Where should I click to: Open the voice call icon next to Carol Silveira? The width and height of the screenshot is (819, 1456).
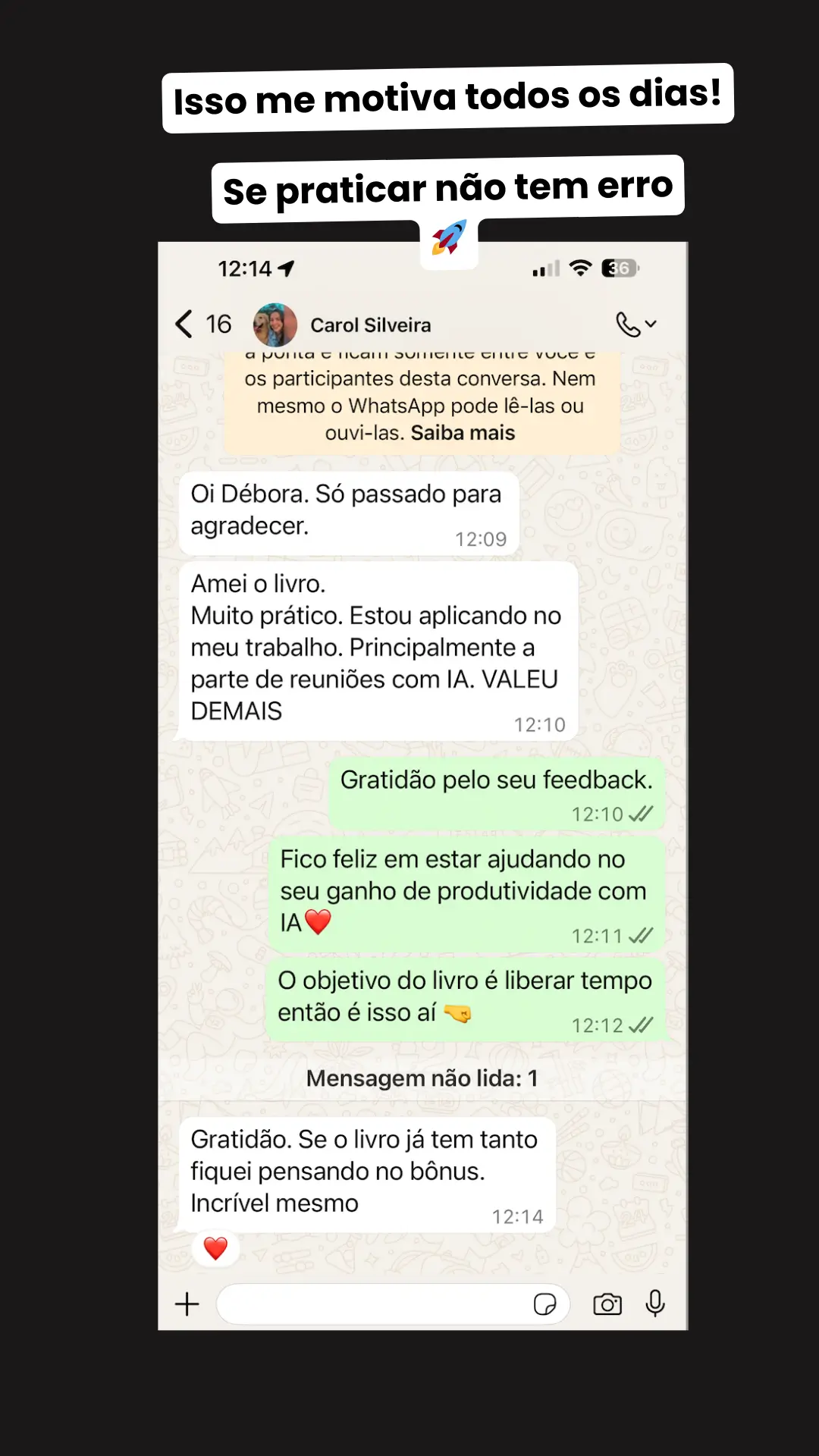coord(628,324)
